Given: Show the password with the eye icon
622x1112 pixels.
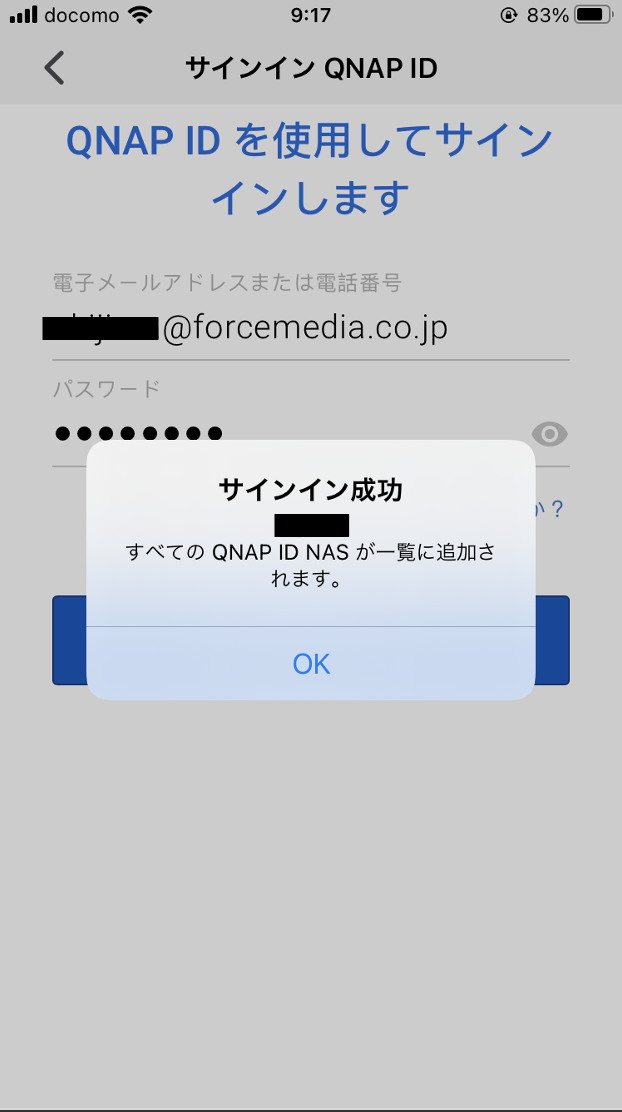Looking at the screenshot, I should tap(549, 433).
